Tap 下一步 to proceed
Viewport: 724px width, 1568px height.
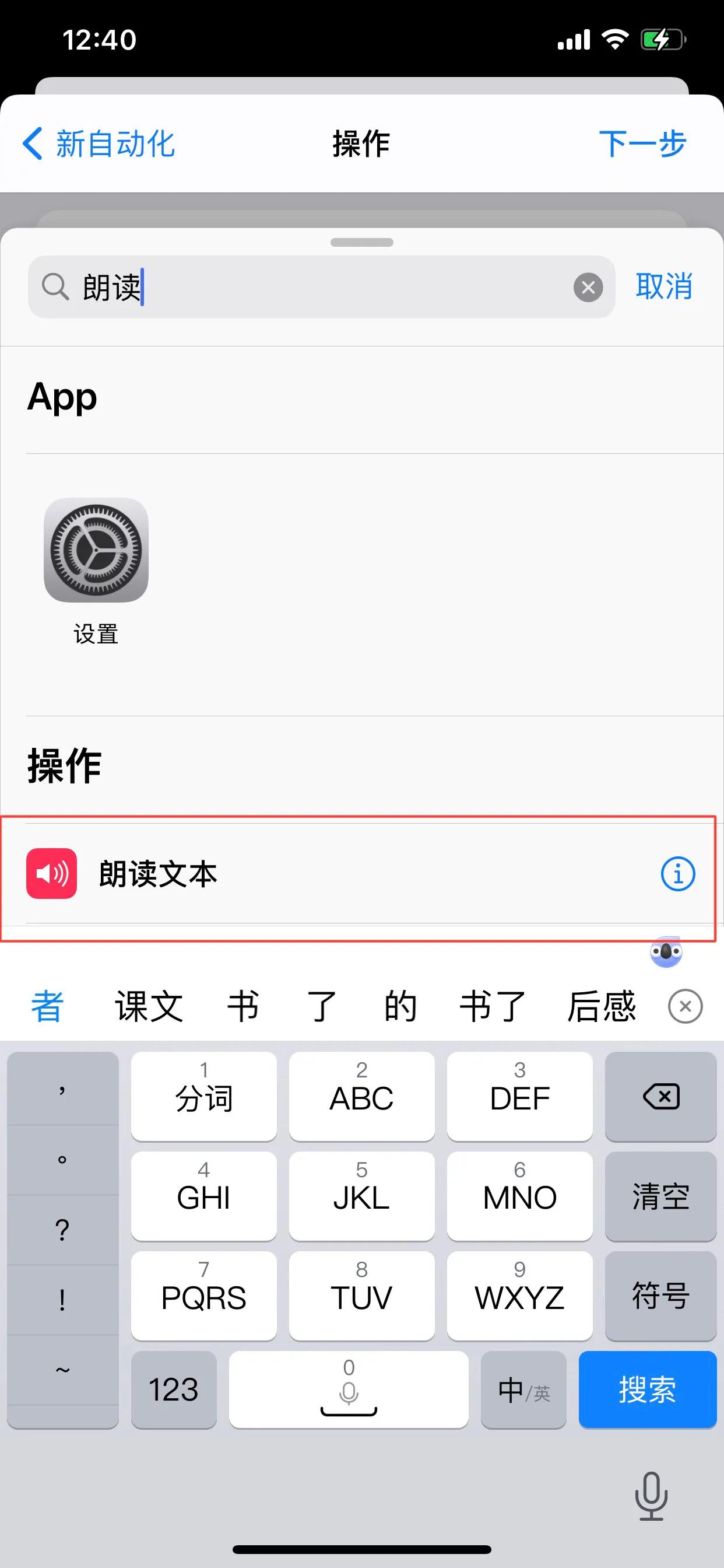point(644,144)
